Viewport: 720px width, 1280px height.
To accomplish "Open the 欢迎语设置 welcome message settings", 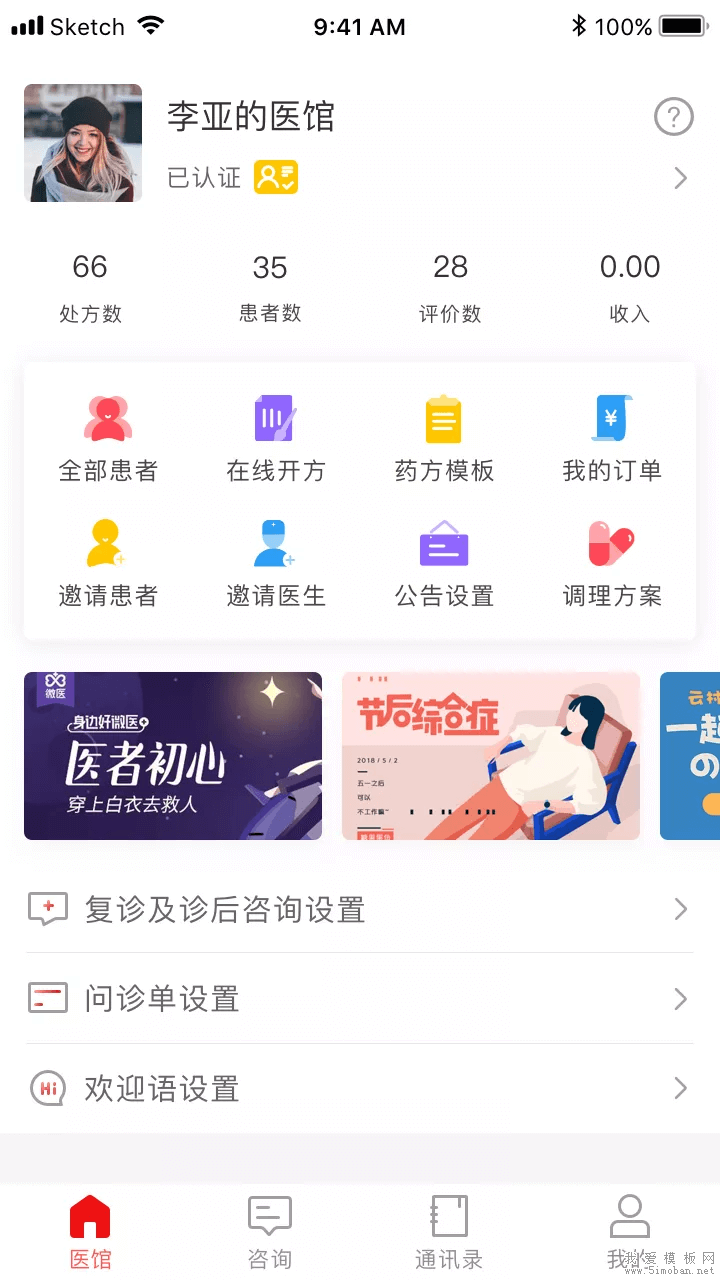I will 360,1088.
